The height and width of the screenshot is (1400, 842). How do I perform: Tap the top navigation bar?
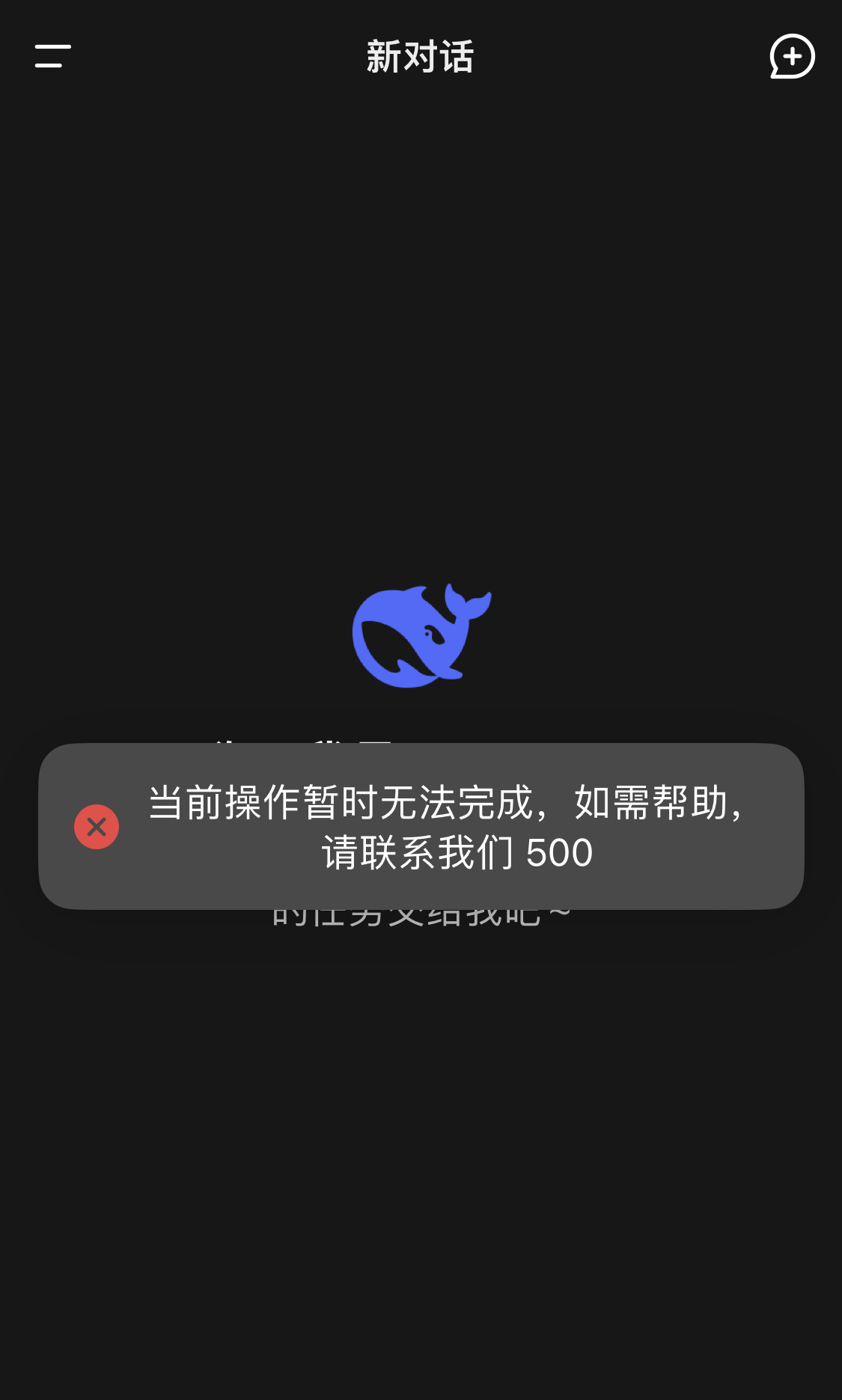pyautogui.click(x=421, y=57)
